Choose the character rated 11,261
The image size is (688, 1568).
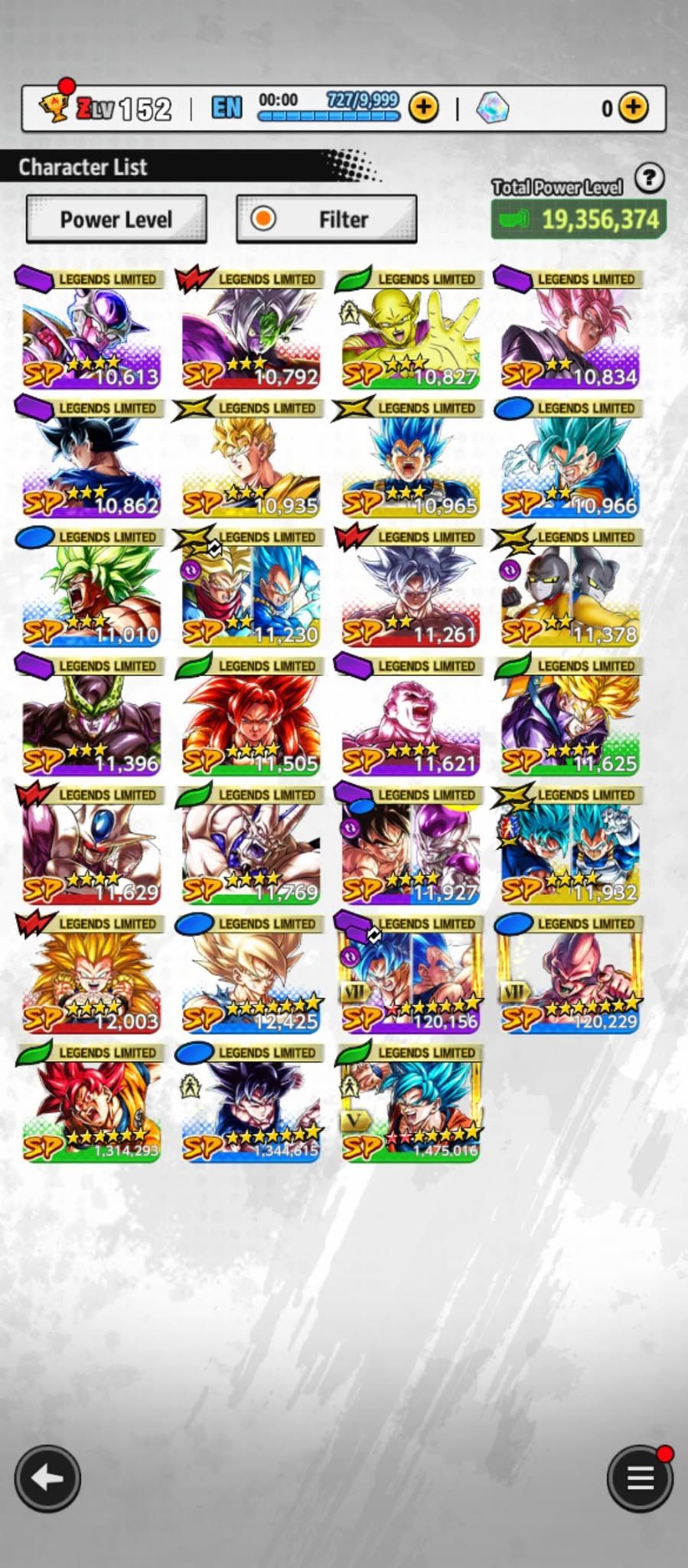410,587
